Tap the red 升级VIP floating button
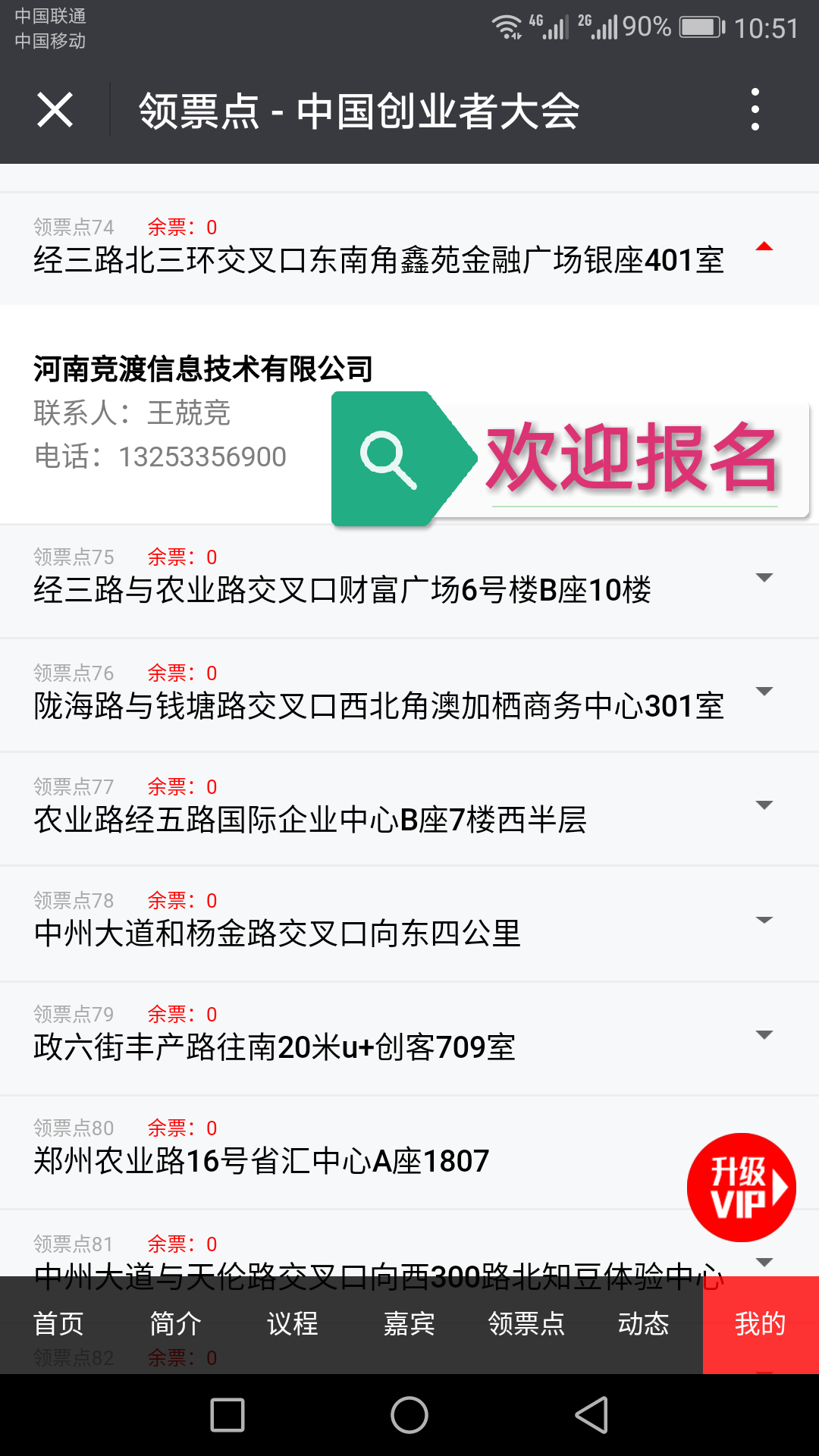 coord(741,1188)
